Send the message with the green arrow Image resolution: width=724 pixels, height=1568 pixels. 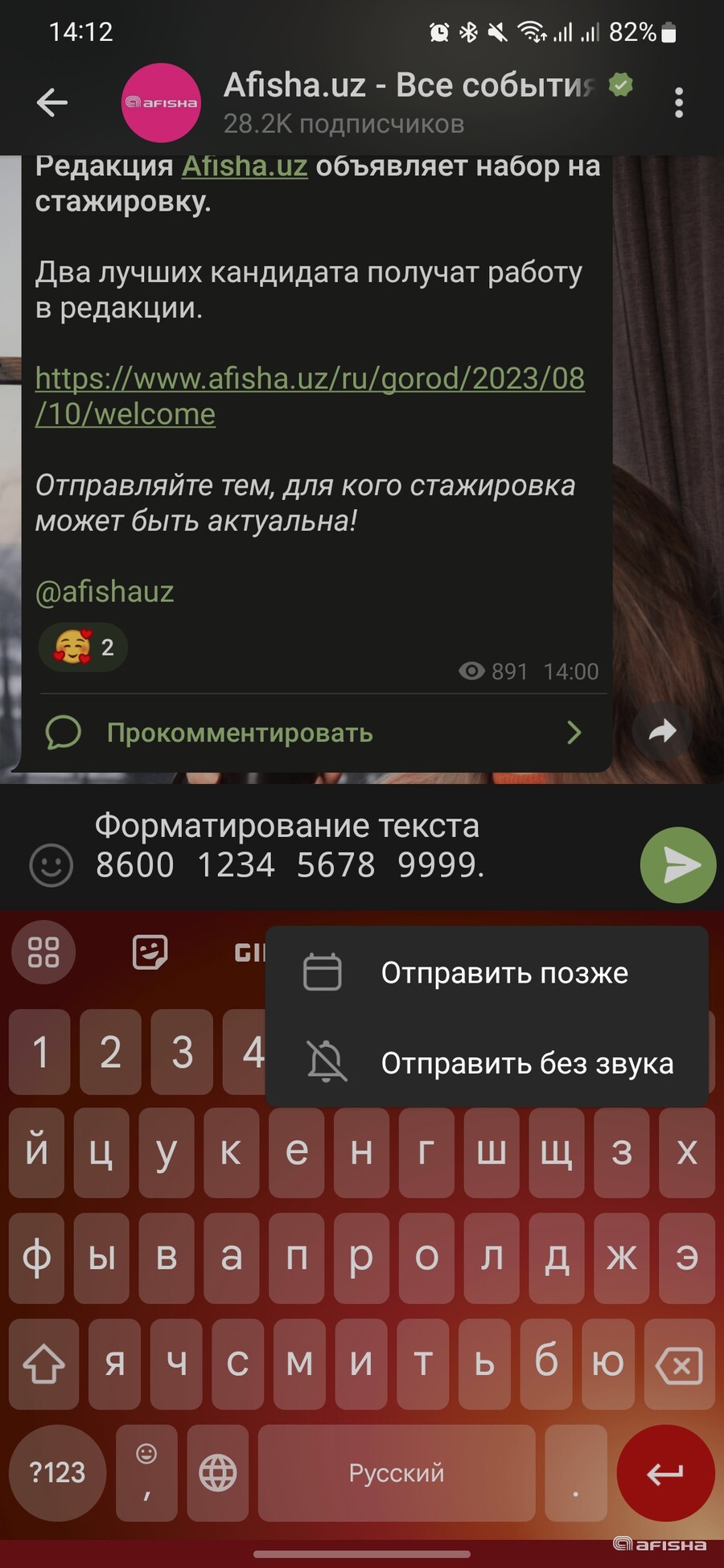[677, 865]
